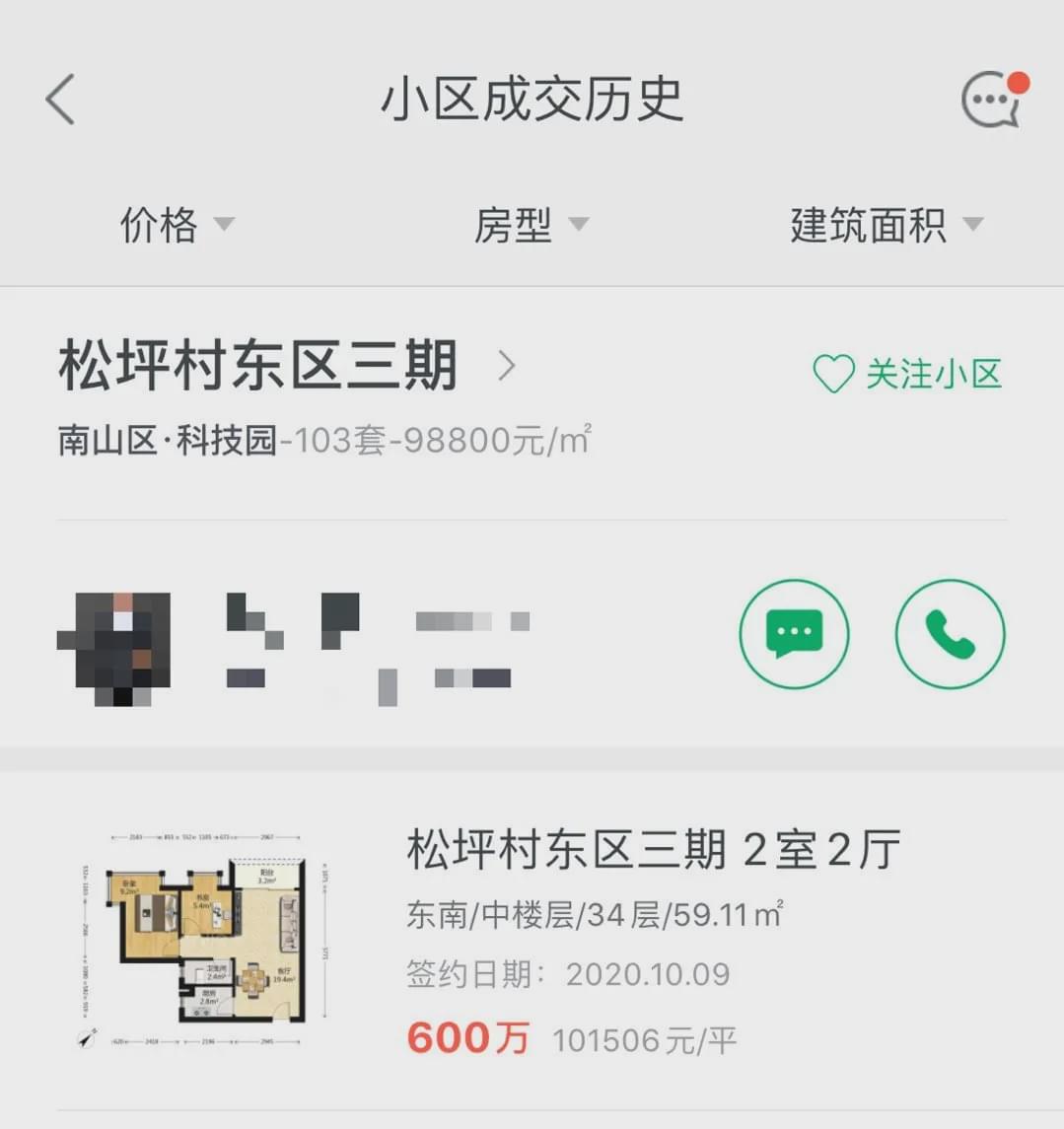Screen dimensions: 1064x1129
Task: Open the messages chat bubble icon
Action: (991, 100)
